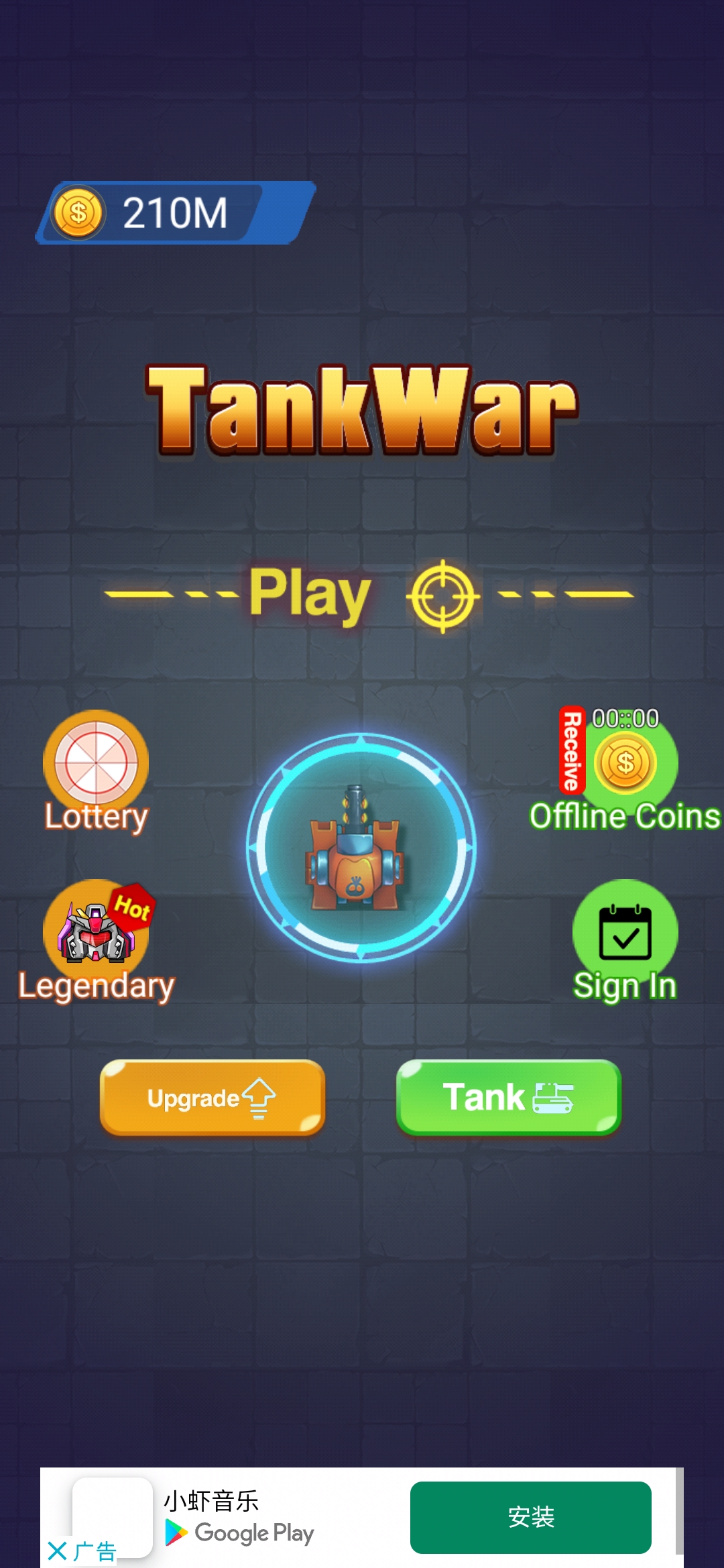Install the advertised 小虾音乐 app
Image resolution: width=724 pixels, height=1568 pixels.
530,1517
